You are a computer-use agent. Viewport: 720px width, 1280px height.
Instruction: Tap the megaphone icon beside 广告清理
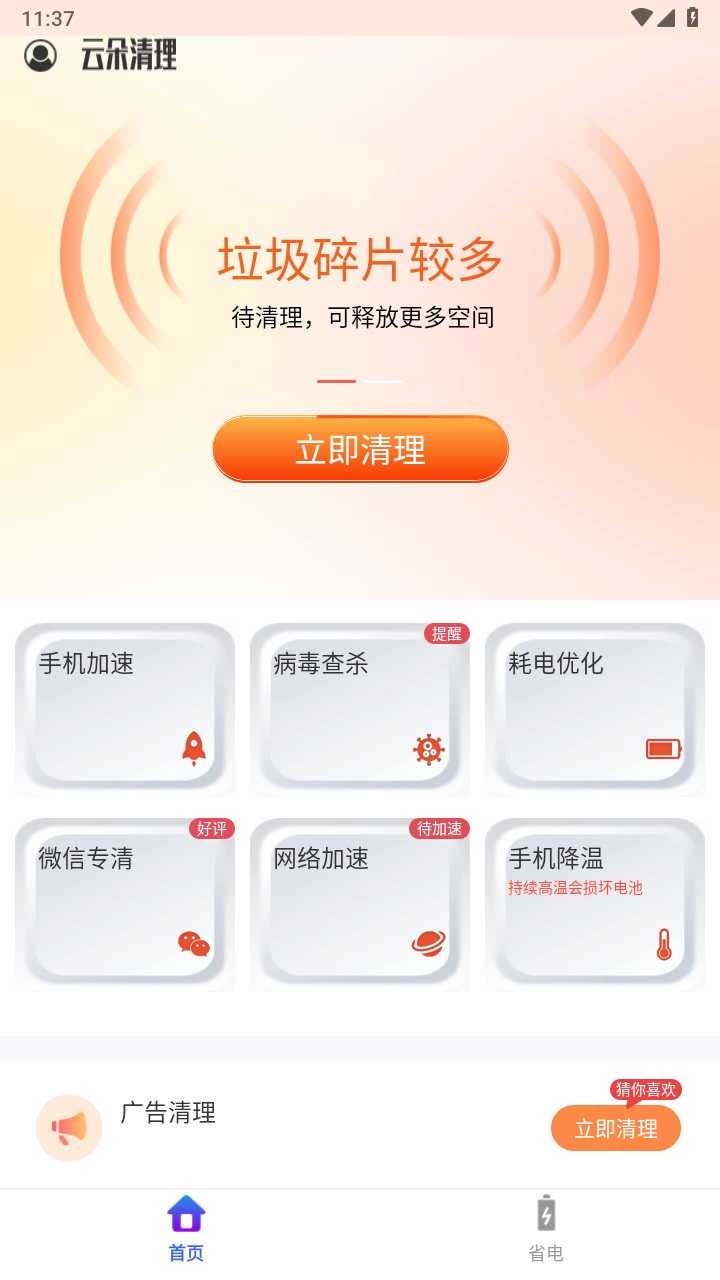pos(68,1127)
